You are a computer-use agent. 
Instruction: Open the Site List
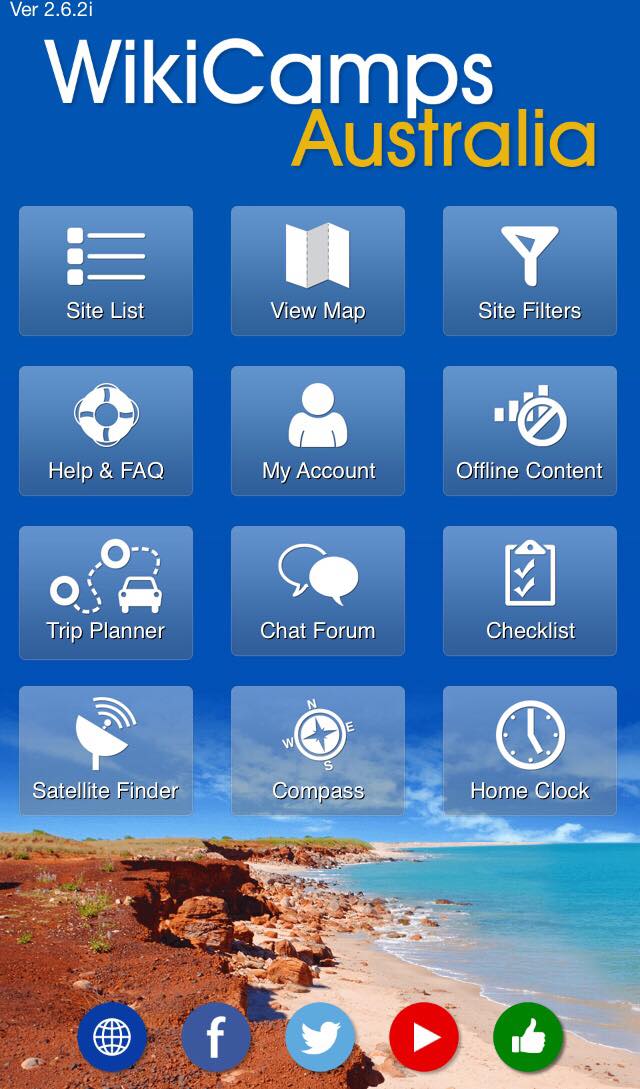pos(106,271)
